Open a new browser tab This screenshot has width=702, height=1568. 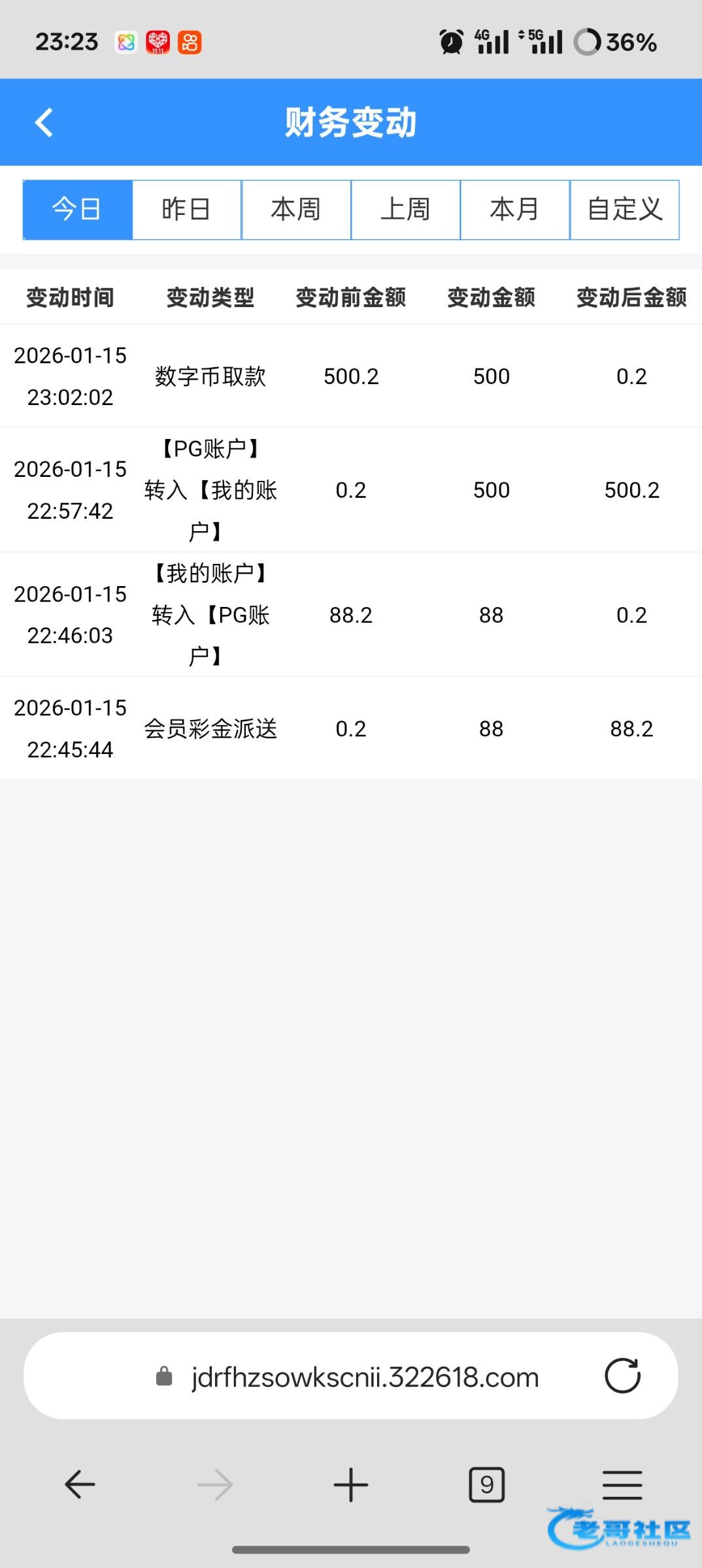pos(351,1484)
